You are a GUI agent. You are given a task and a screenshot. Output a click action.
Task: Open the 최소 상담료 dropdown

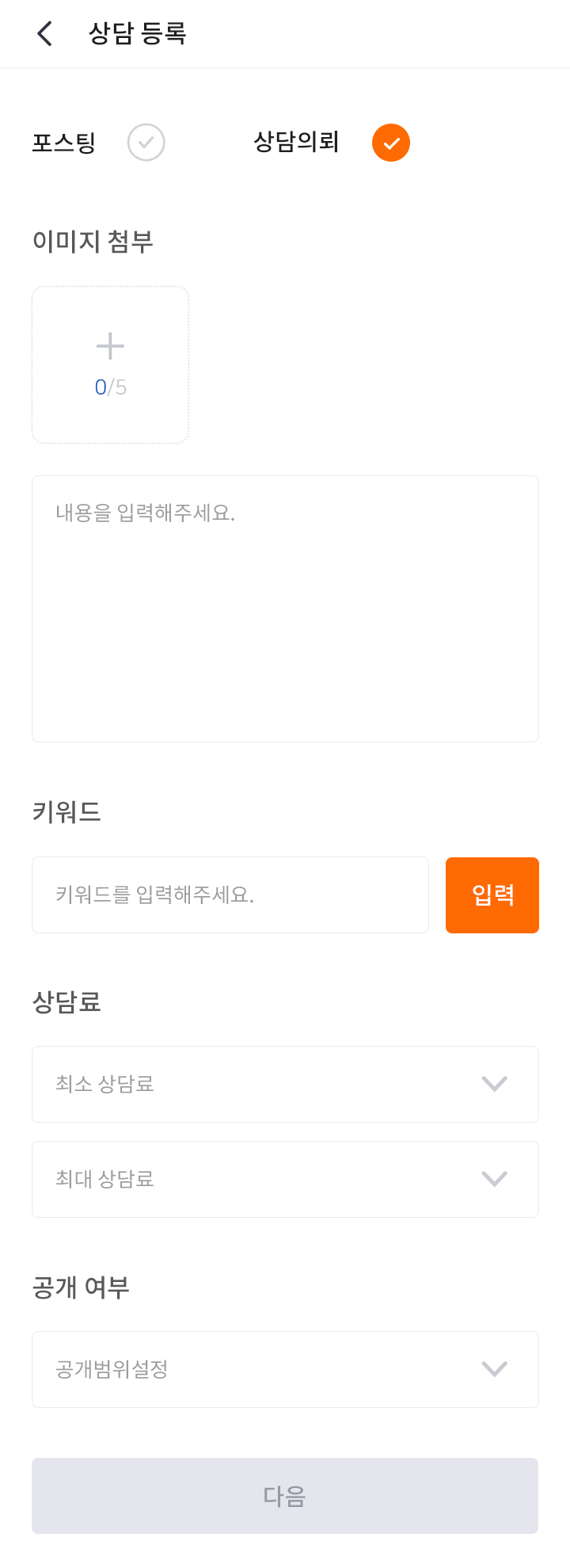click(x=285, y=1084)
